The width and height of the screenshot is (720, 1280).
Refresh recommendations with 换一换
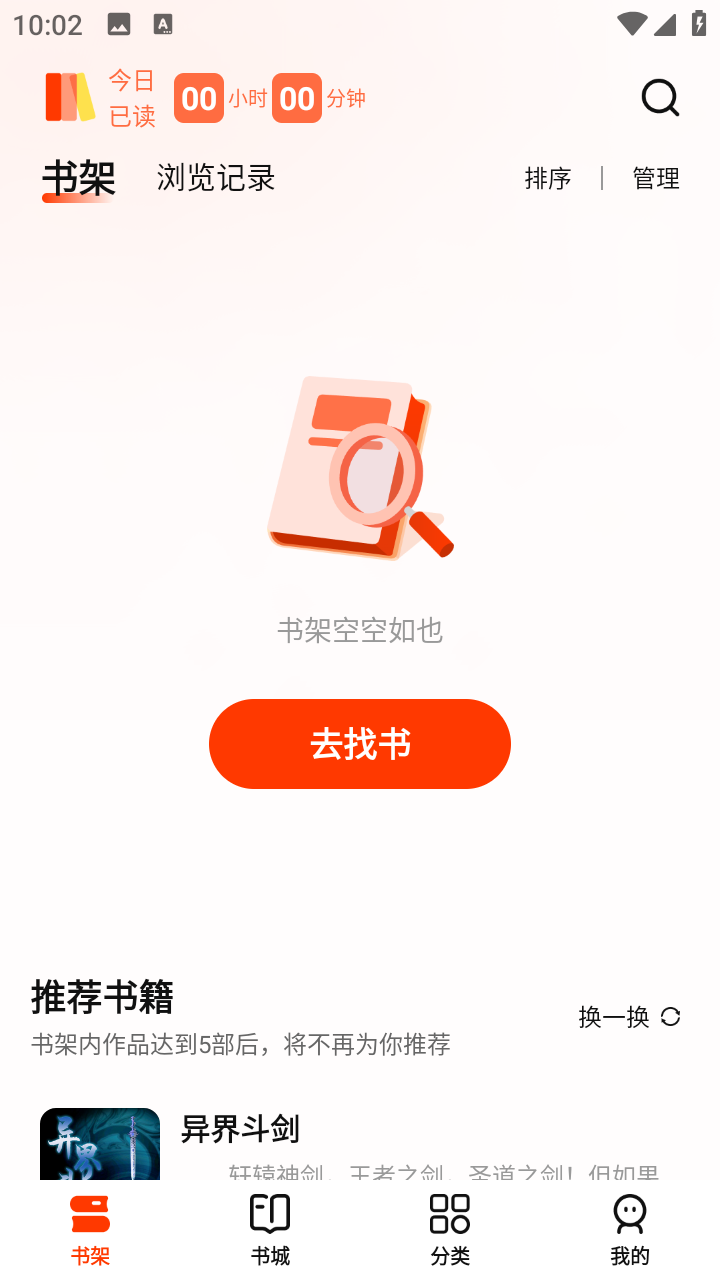tap(629, 1017)
